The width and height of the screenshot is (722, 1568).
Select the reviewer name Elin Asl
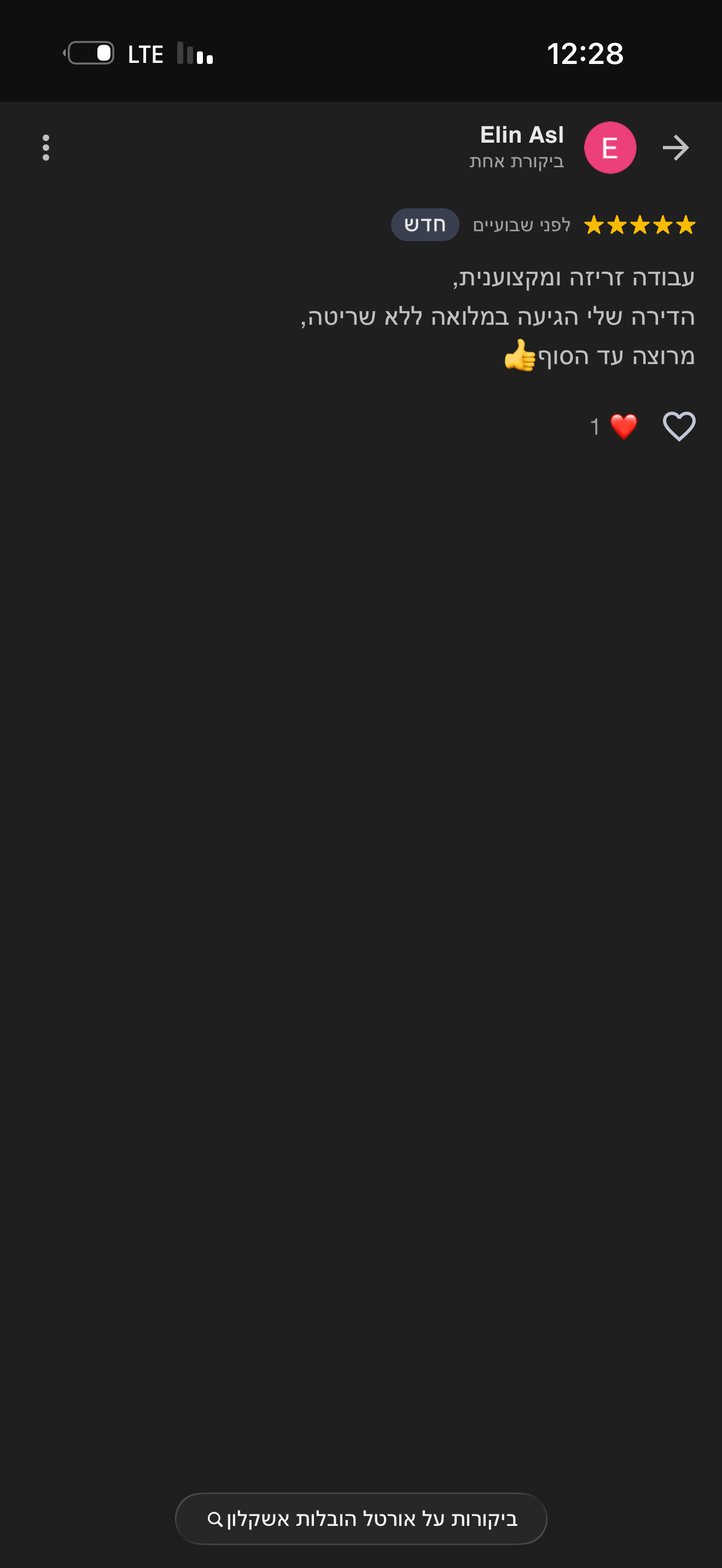[x=522, y=134]
